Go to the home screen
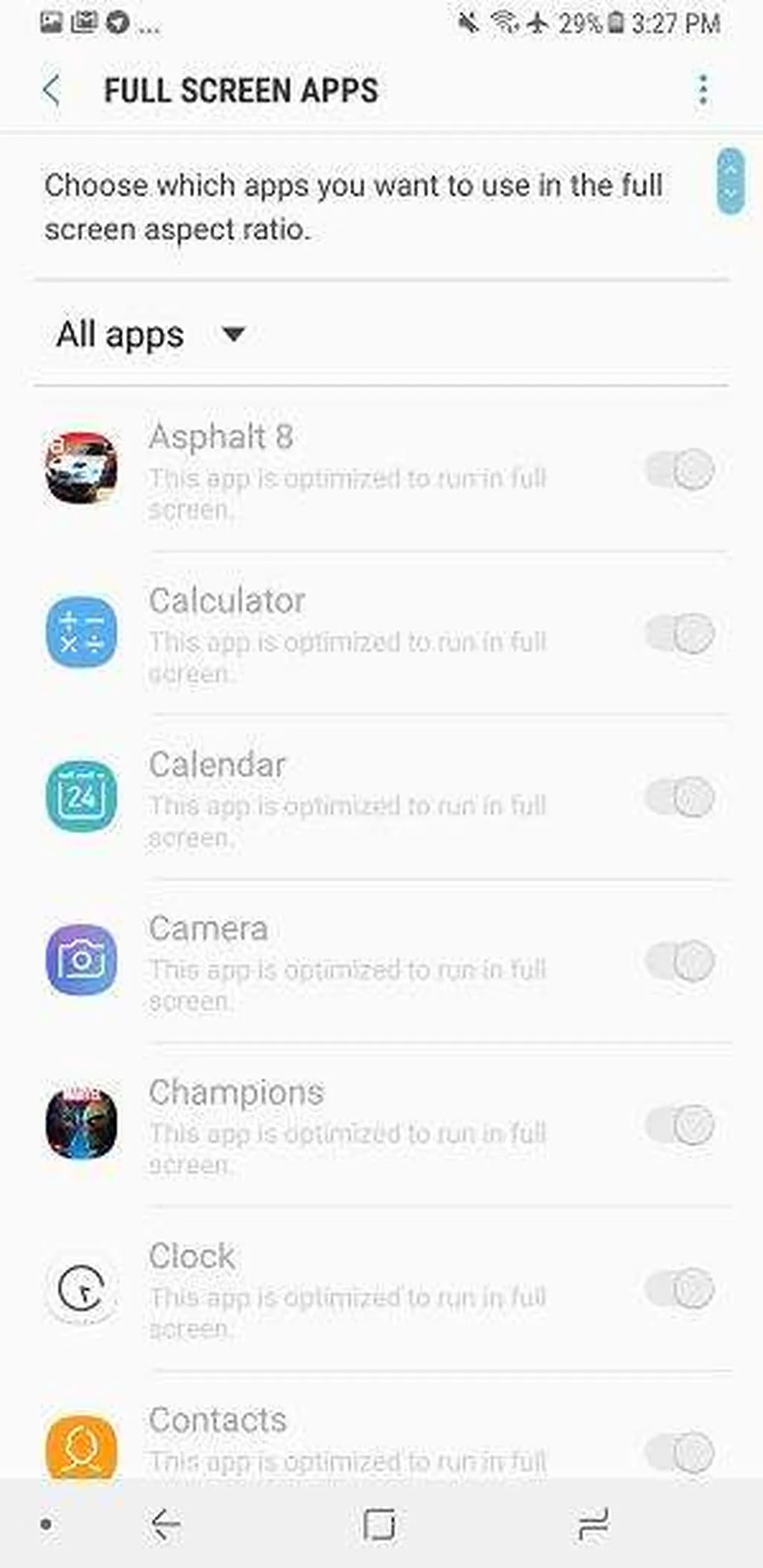763x1568 pixels. [x=379, y=1524]
